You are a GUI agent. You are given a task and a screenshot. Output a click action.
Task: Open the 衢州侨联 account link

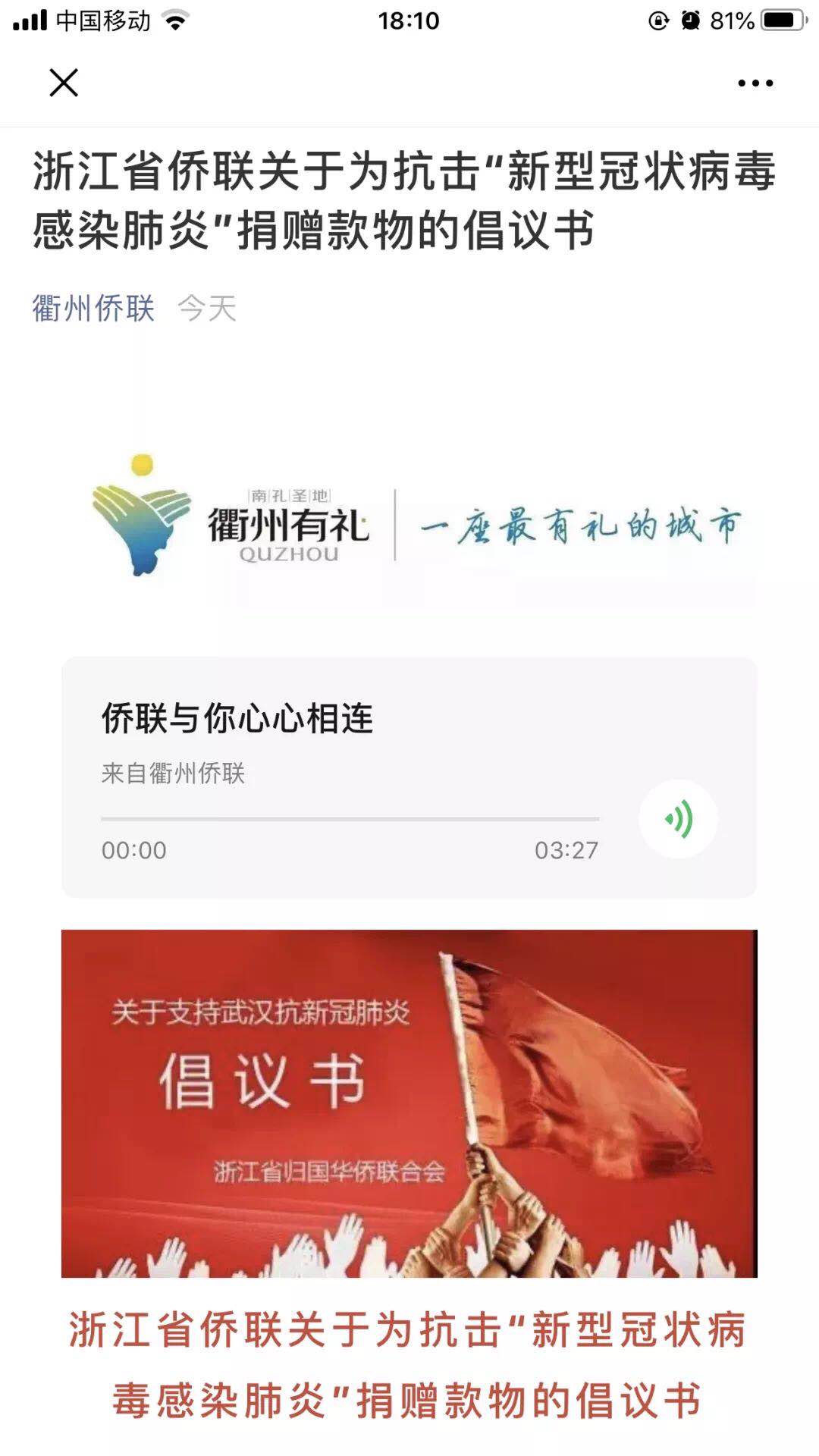pyautogui.click(x=93, y=309)
